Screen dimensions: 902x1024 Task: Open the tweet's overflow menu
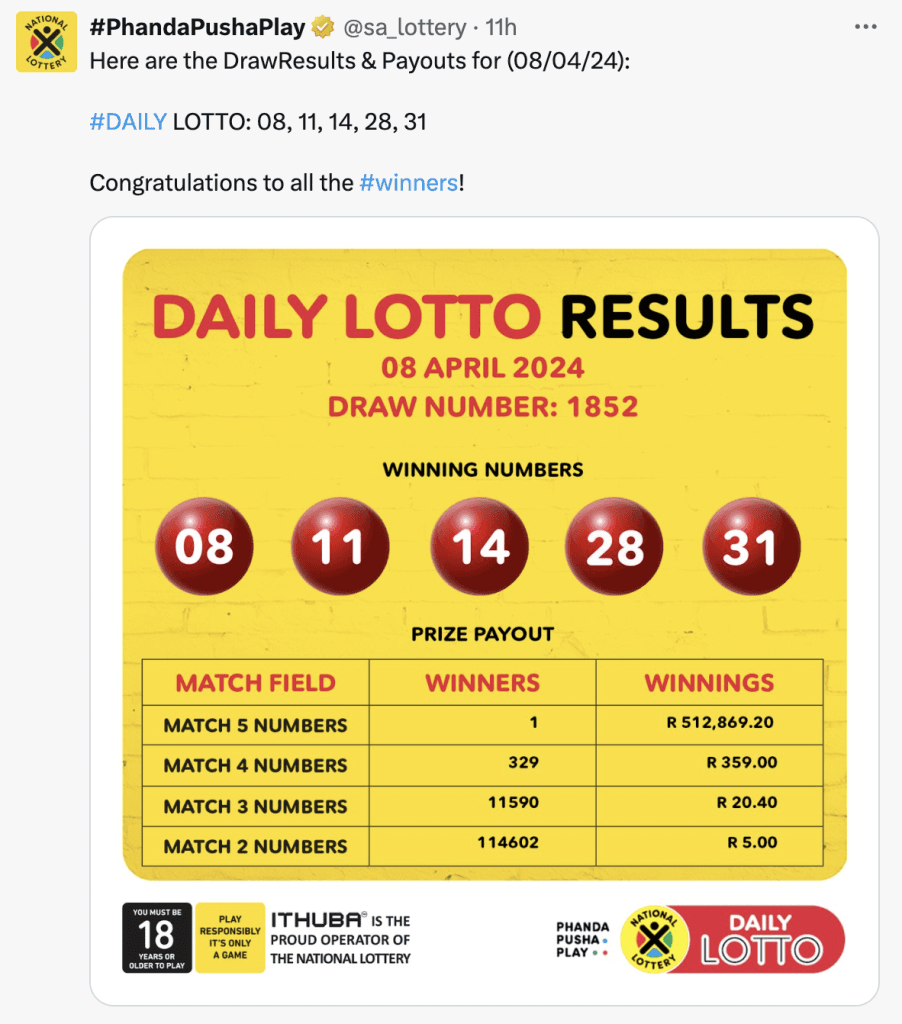[865, 27]
